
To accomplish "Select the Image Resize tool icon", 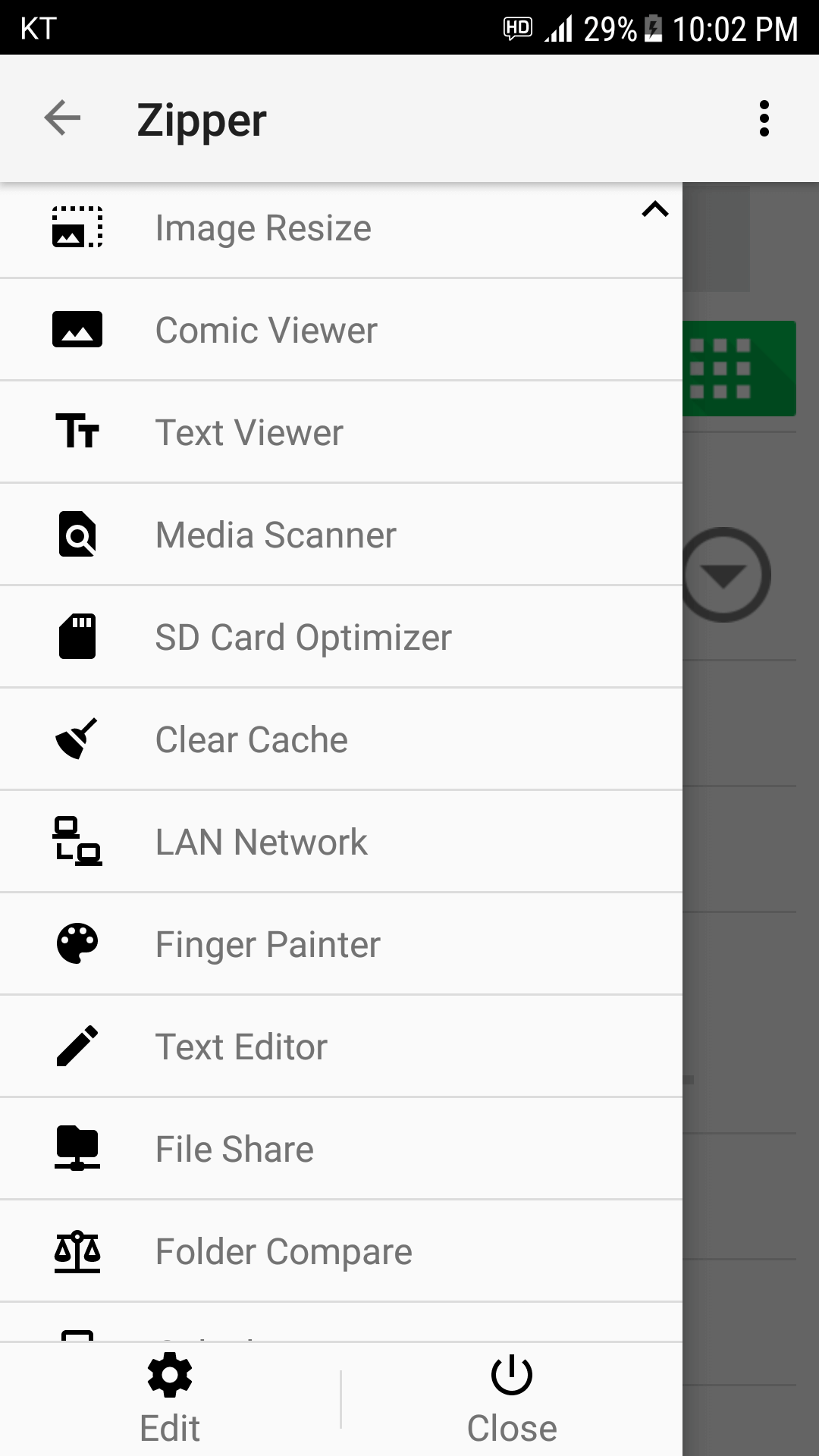I will coord(76,227).
